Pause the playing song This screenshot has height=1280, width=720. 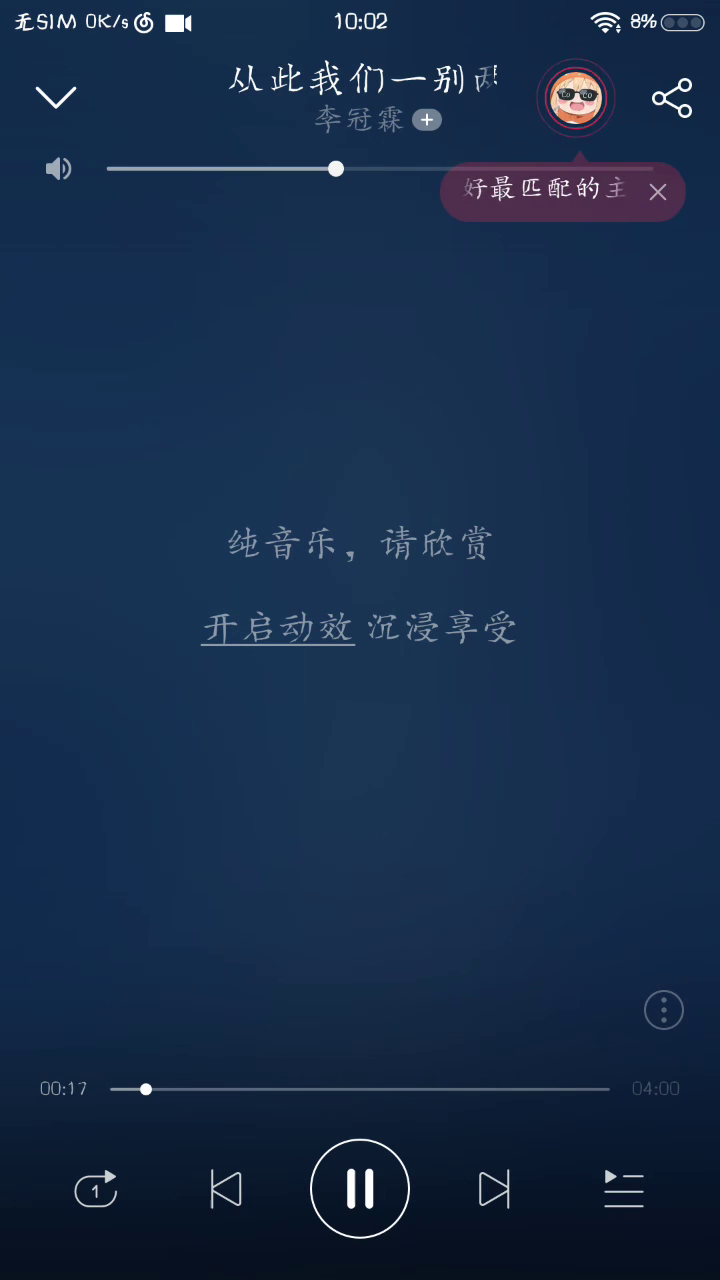tap(360, 1189)
